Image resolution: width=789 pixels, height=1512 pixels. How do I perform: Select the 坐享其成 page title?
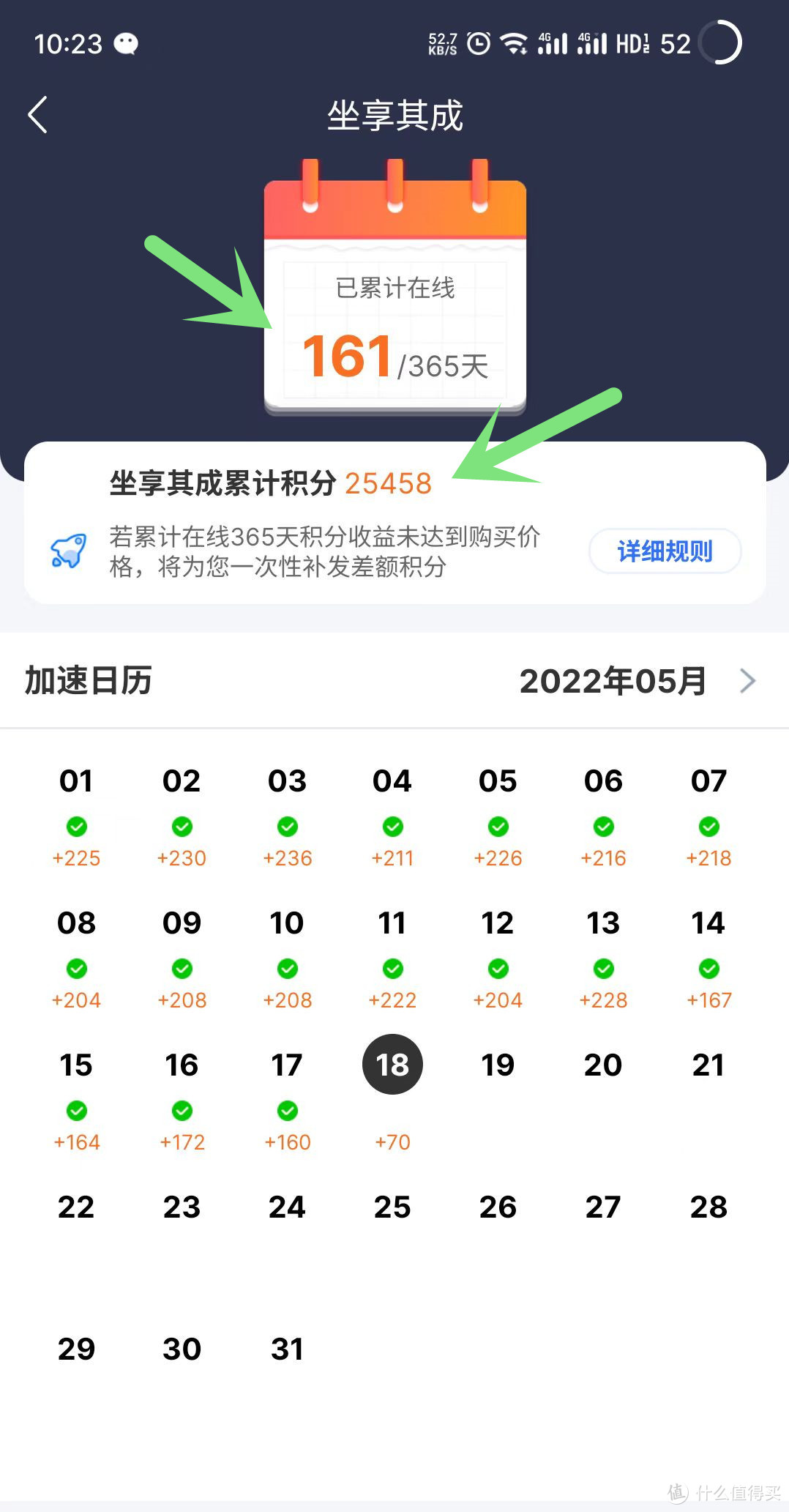tap(394, 116)
